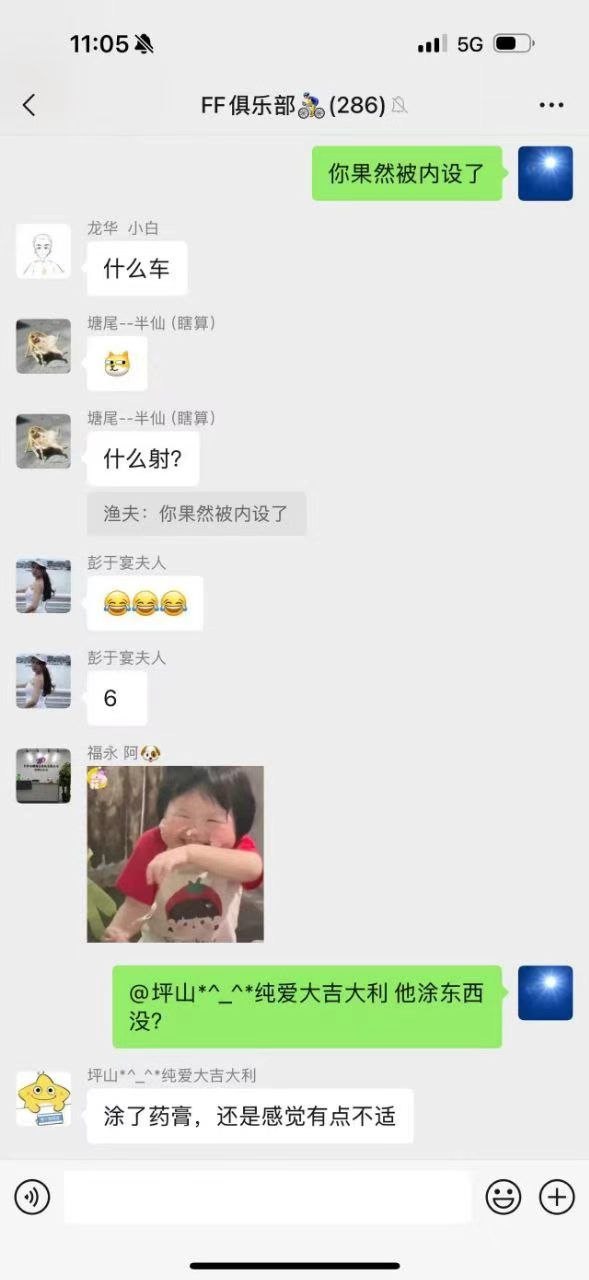Image resolution: width=589 pixels, height=1280 pixels.
Task: Open the plus attachments menu
Action: (557, 1196)
